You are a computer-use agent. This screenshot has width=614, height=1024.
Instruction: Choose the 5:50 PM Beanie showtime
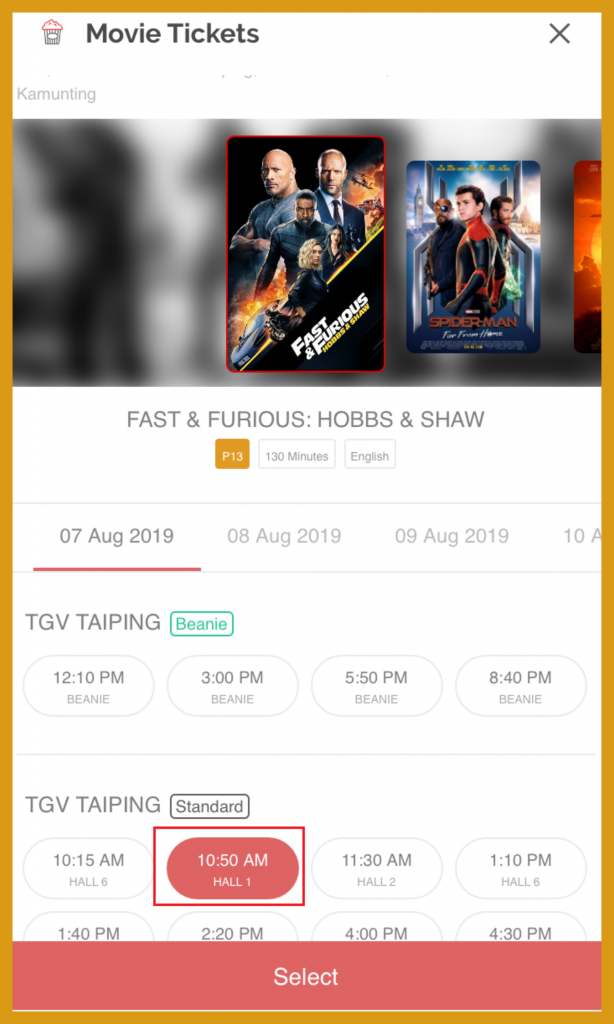[x=376, y=686]
